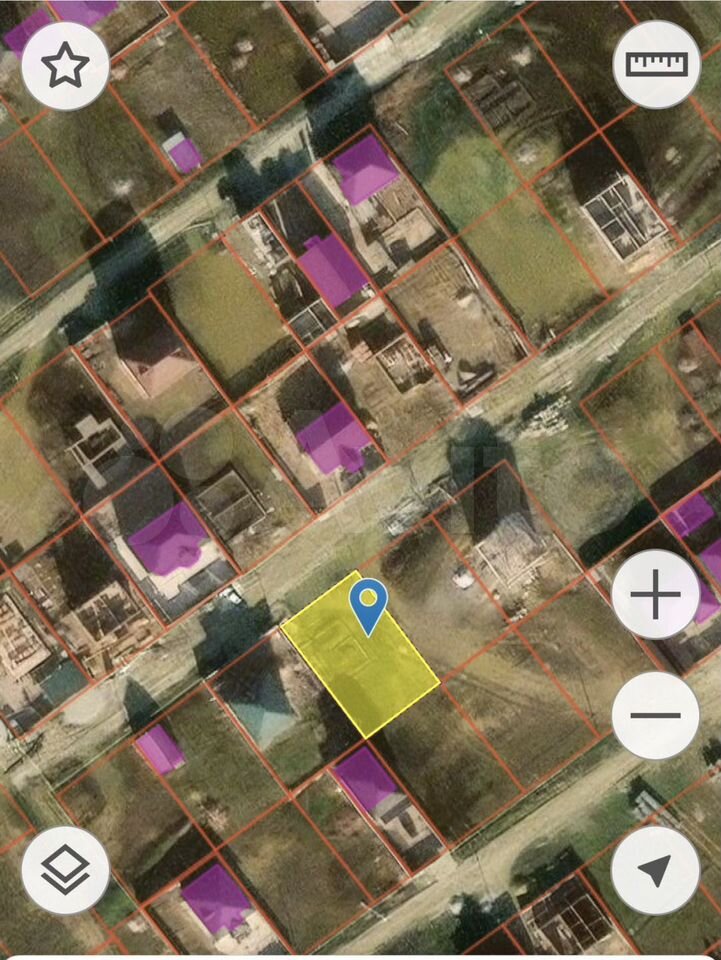This screenshot has height=960, width=721.
Task: Open the map layers selector
Action: (x=65, y=870)
